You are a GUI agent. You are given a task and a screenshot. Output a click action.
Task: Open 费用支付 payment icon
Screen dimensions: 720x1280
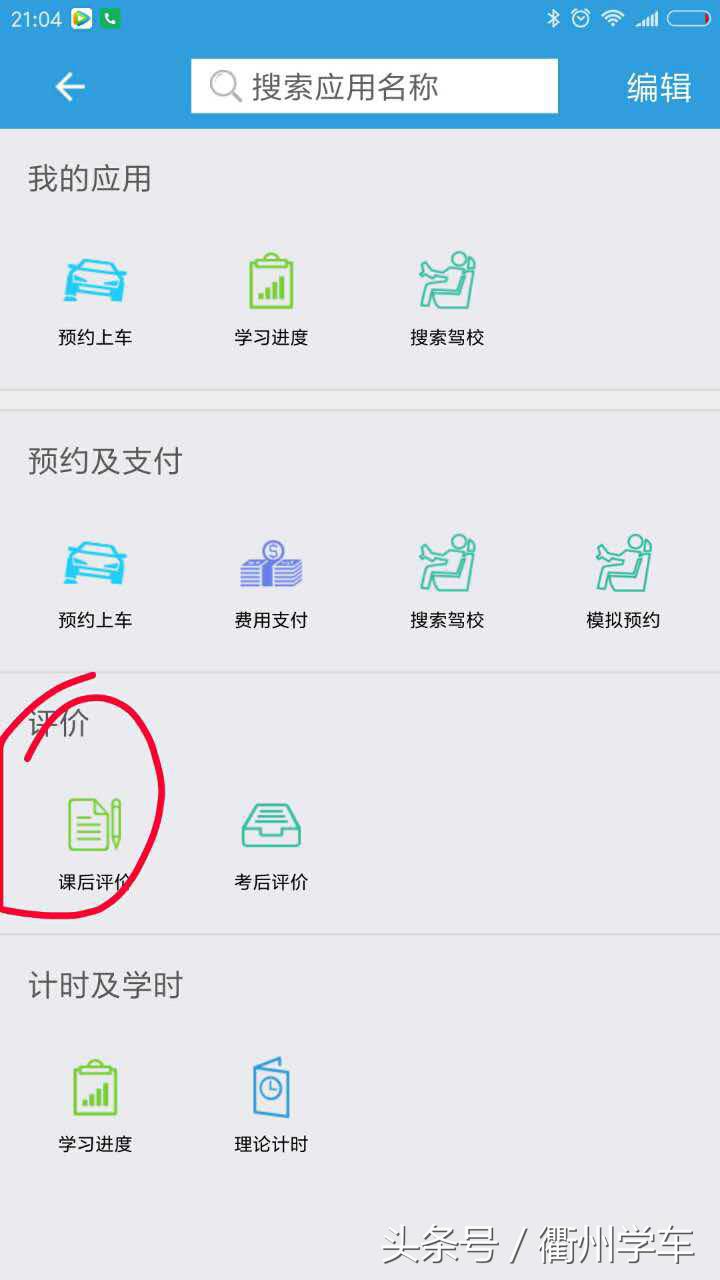click(x=270, y=563)
